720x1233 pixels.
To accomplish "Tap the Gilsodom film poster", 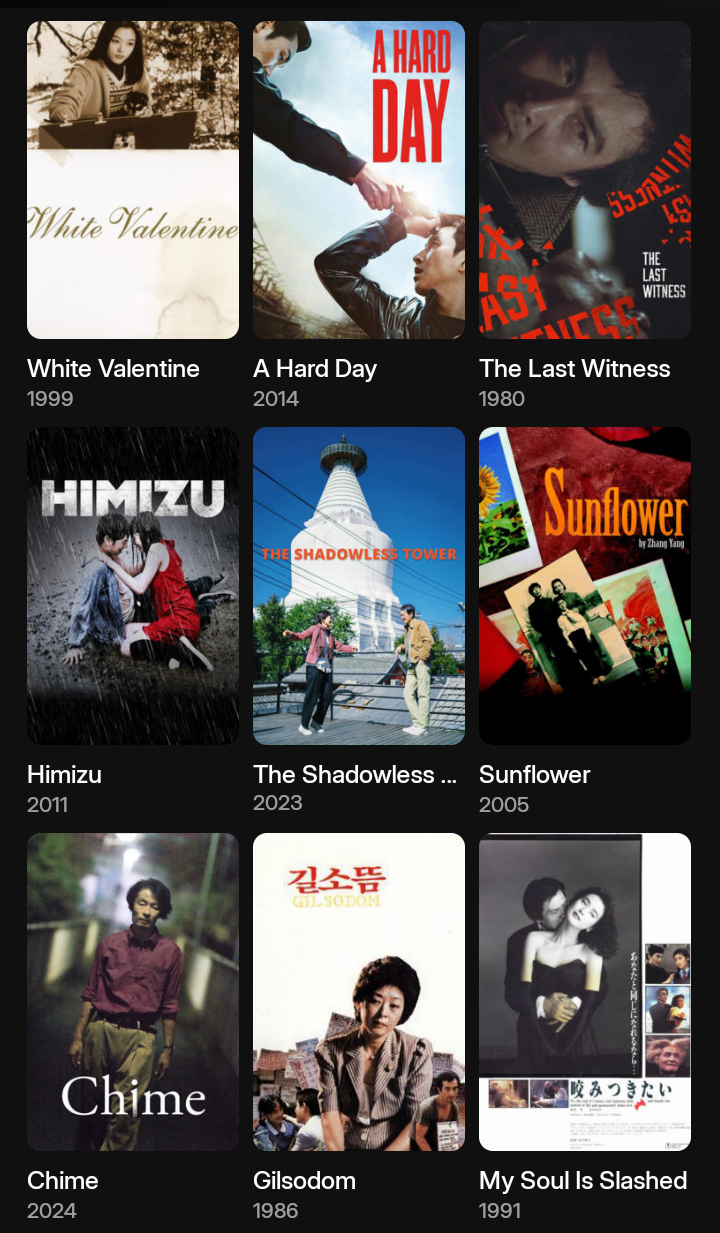I will 359,992.
